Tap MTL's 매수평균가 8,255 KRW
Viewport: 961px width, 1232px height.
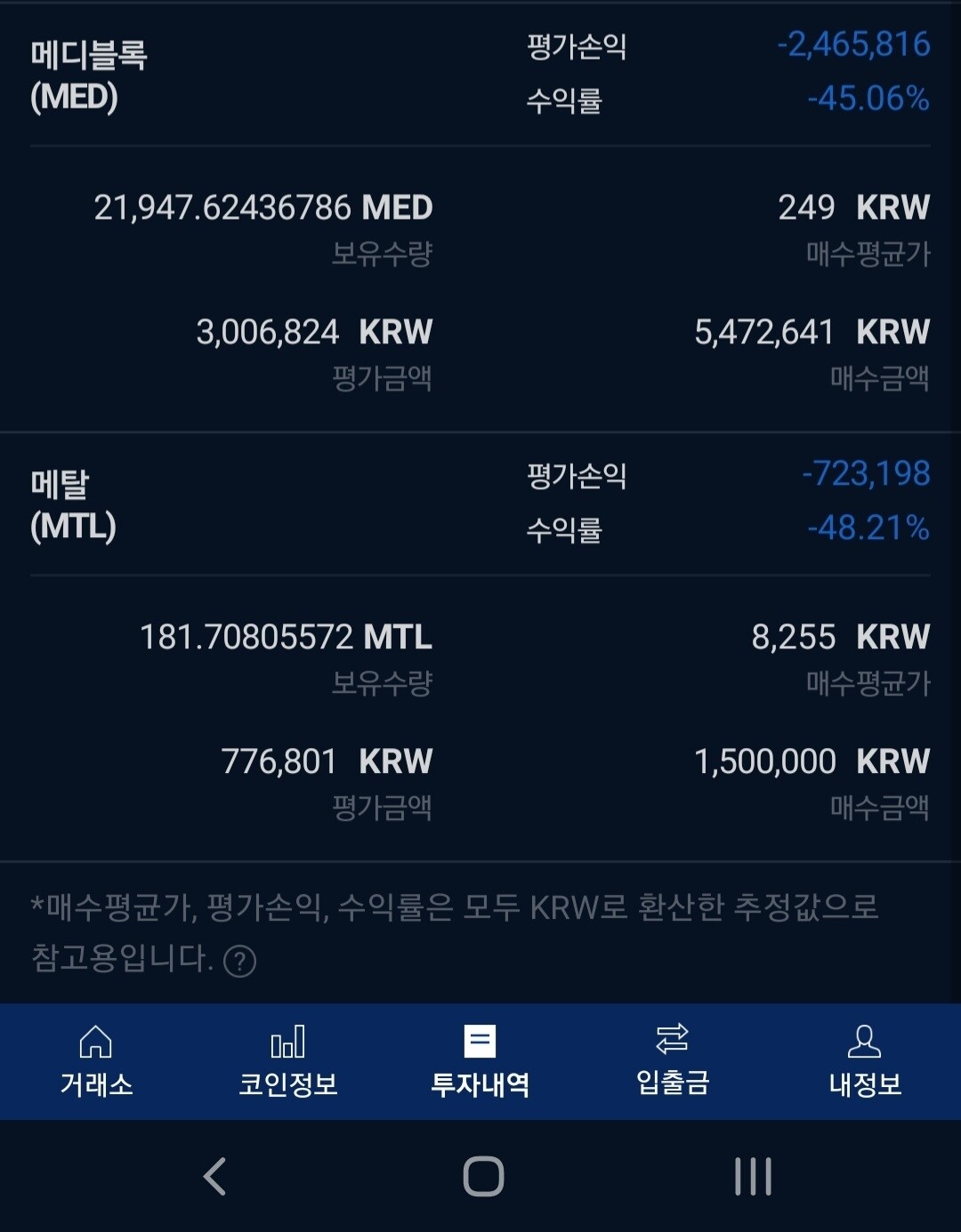[x=832, y=637]
